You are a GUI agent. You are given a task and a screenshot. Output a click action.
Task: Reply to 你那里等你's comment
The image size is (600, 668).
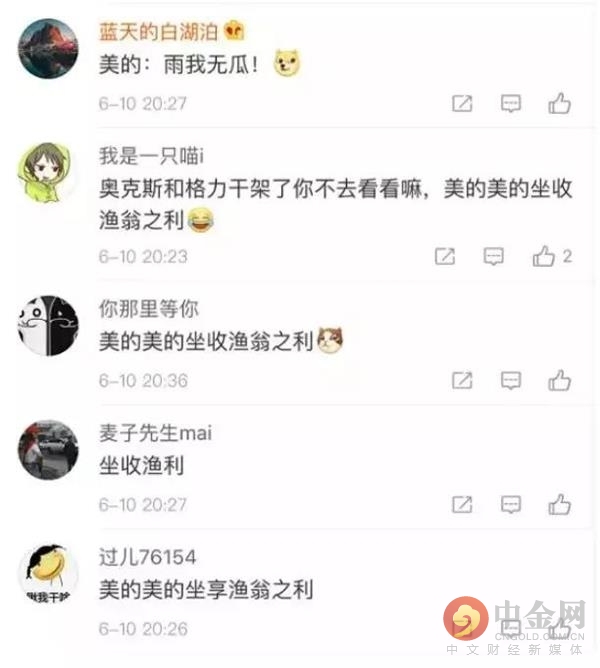click(511, 380)
